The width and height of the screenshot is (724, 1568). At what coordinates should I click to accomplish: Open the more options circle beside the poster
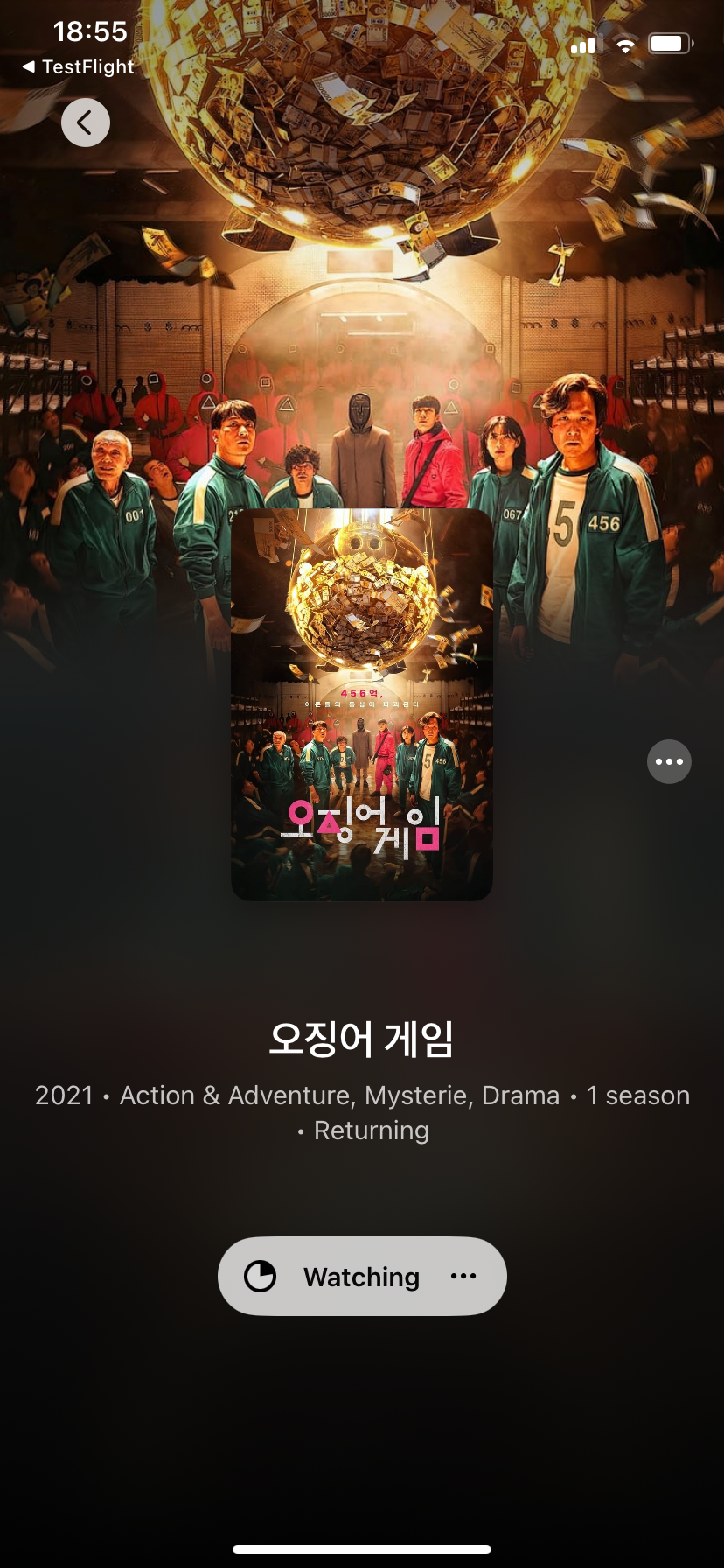[669, 761]
